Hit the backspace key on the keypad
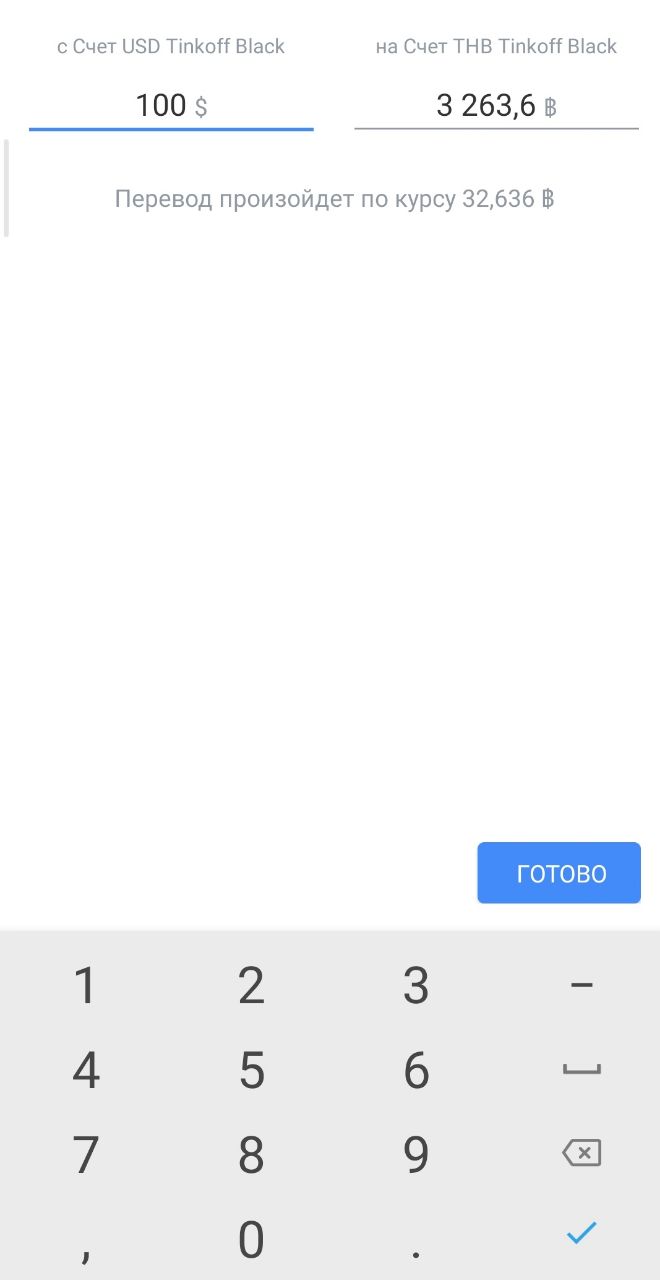Viewport: 660px width, 1280px height. [581, 1154]
